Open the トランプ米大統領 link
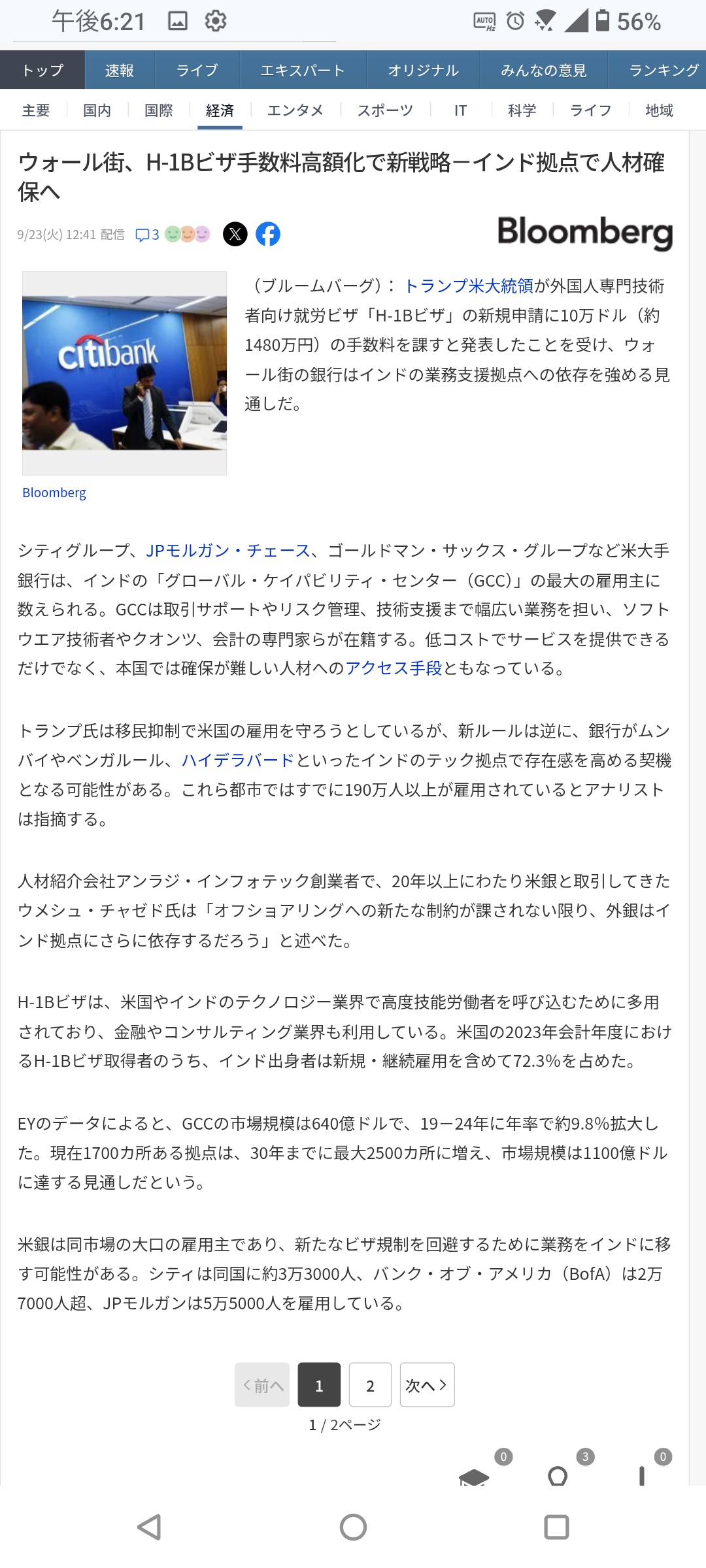The height and width of the screenshot is (1568, 706). 469,286
